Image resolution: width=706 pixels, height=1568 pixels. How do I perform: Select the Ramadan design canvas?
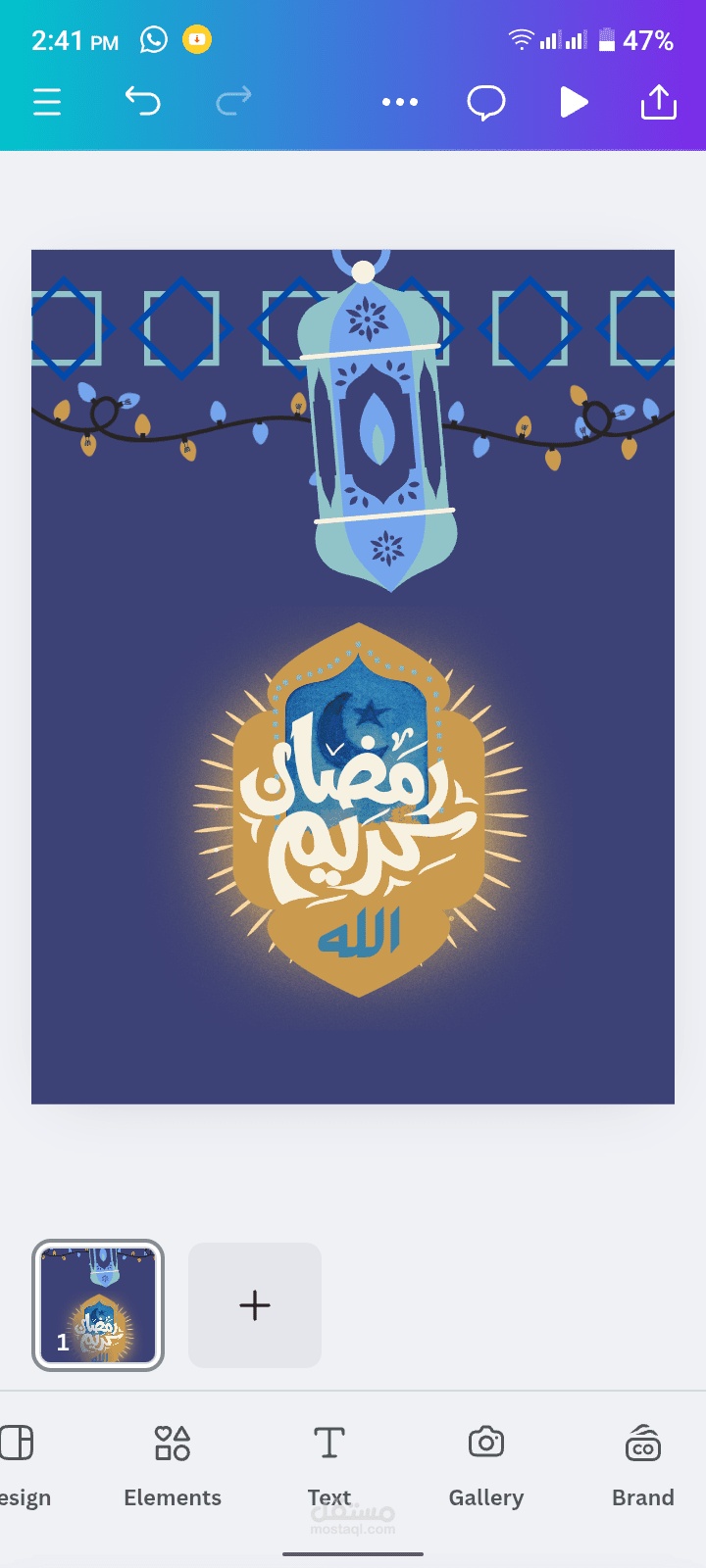pyautogui.click(x=353, y=677)
